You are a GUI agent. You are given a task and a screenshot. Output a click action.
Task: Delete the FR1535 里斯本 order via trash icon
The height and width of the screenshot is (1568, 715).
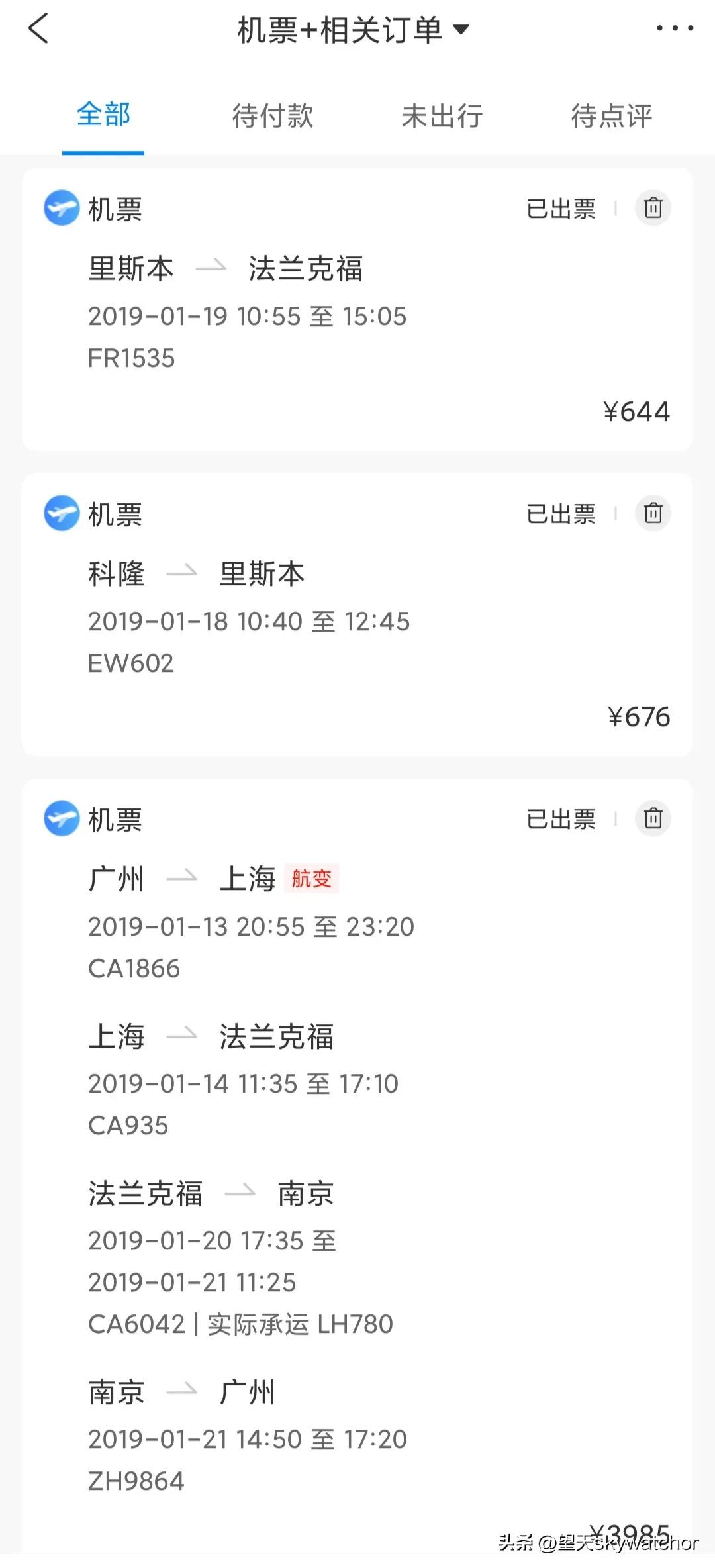click(653, 208)
